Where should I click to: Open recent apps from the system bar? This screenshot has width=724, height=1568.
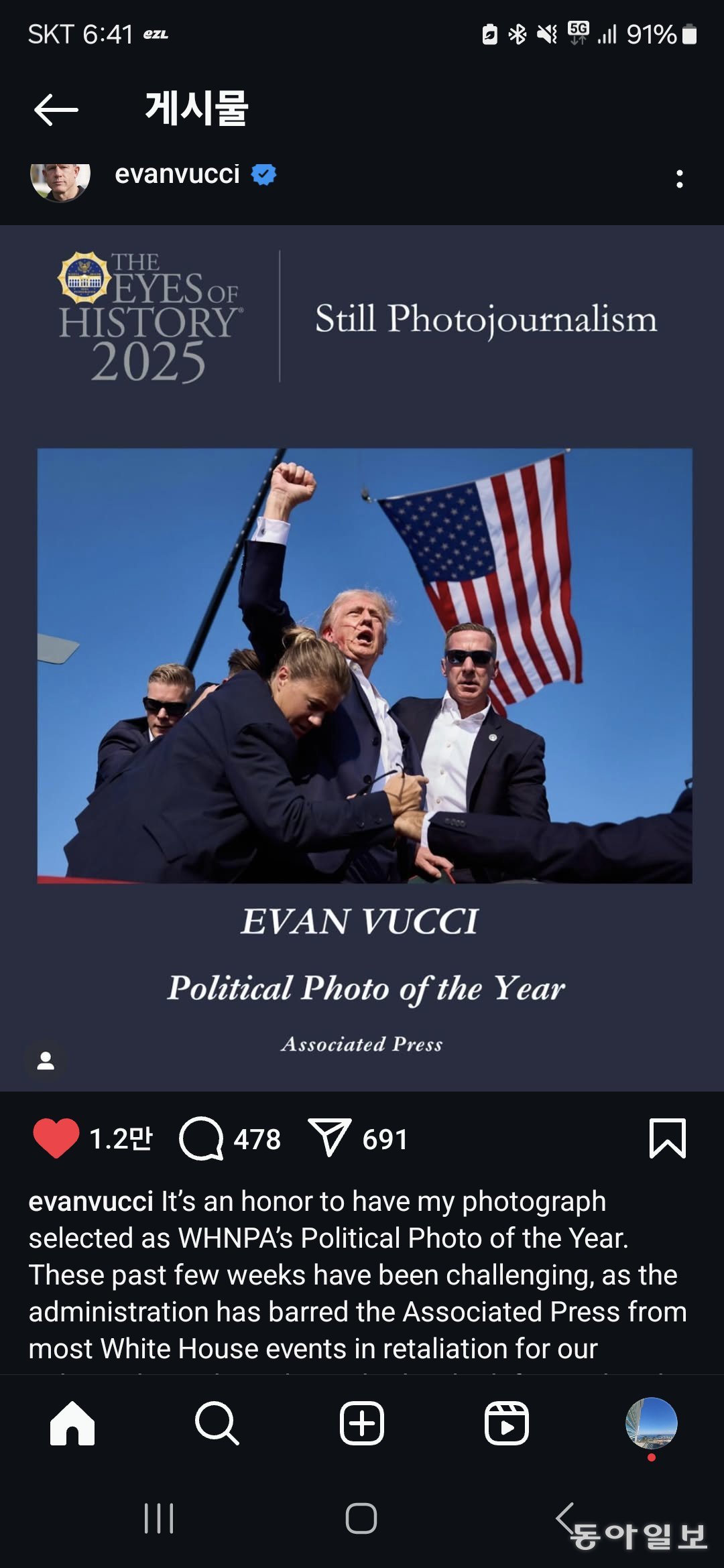coord(159,1518)
